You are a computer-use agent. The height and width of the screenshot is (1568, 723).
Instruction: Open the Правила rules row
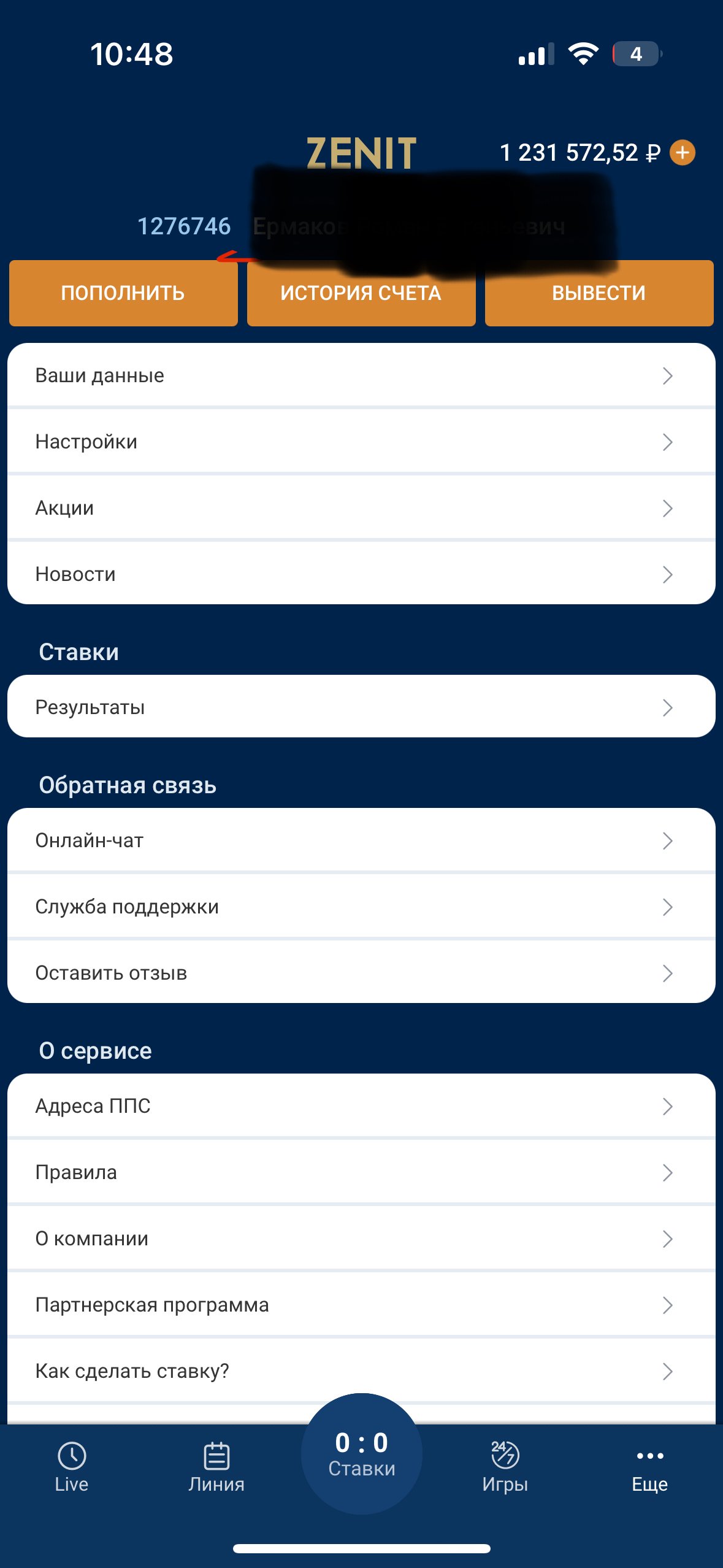[x=361, y=1172]
